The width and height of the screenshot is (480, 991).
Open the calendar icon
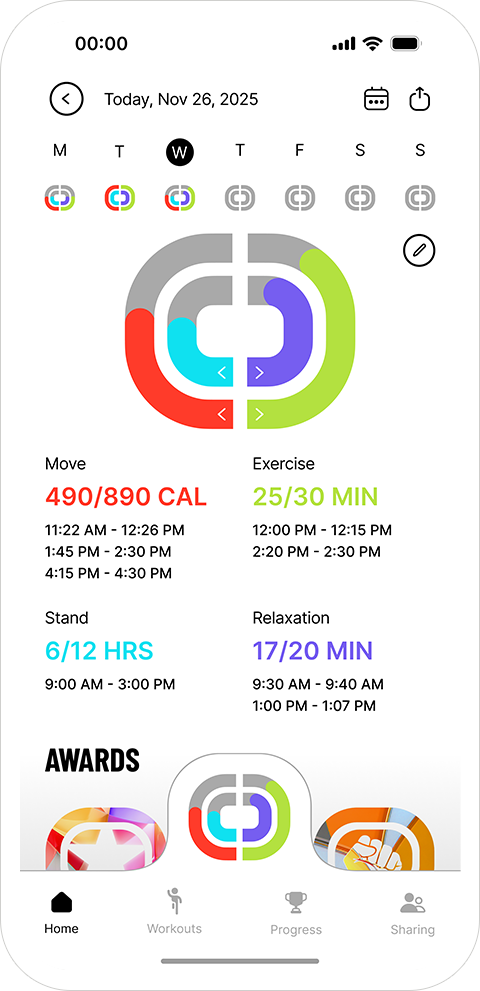(x=376, y=99)
